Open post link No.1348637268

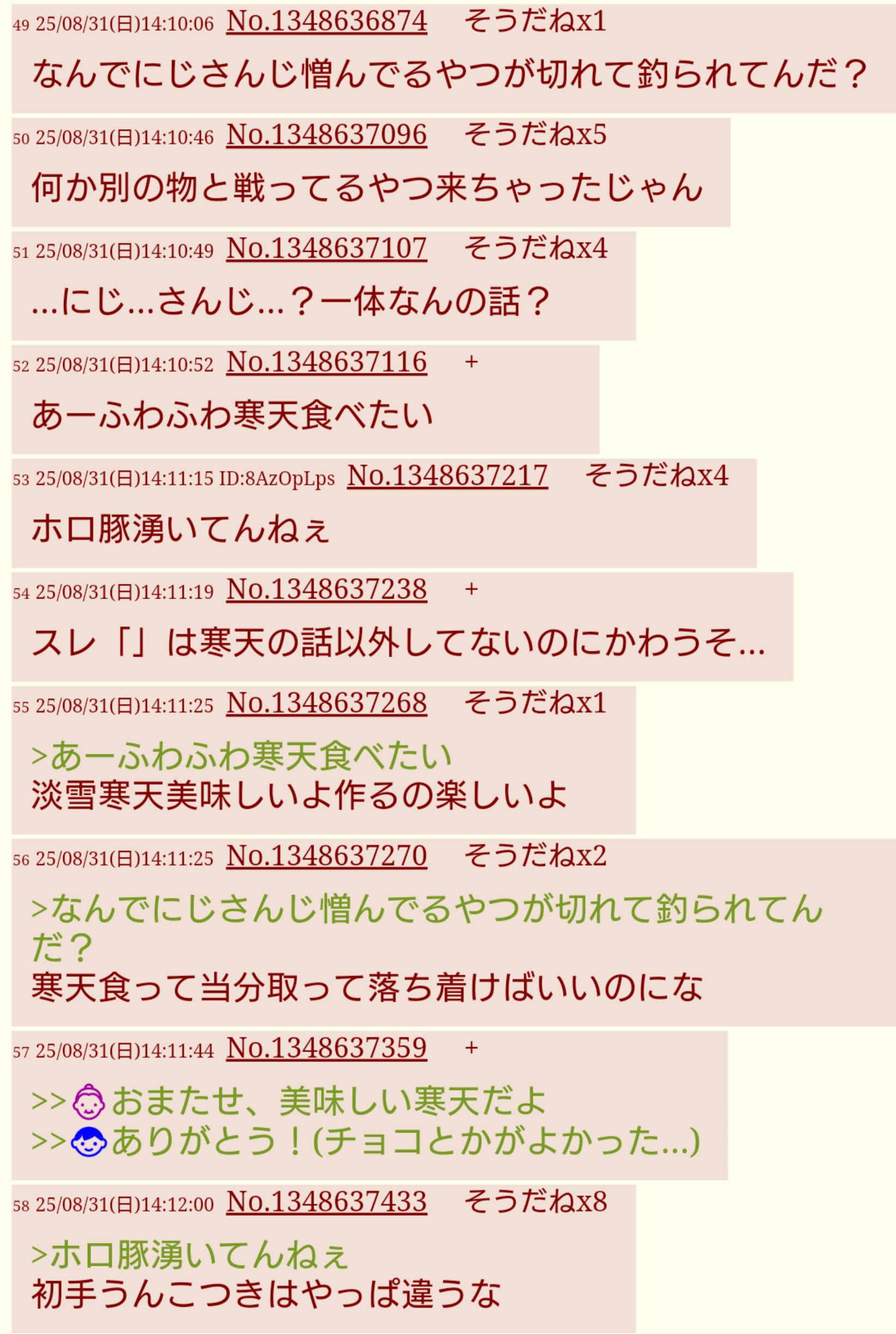point(326,704)
